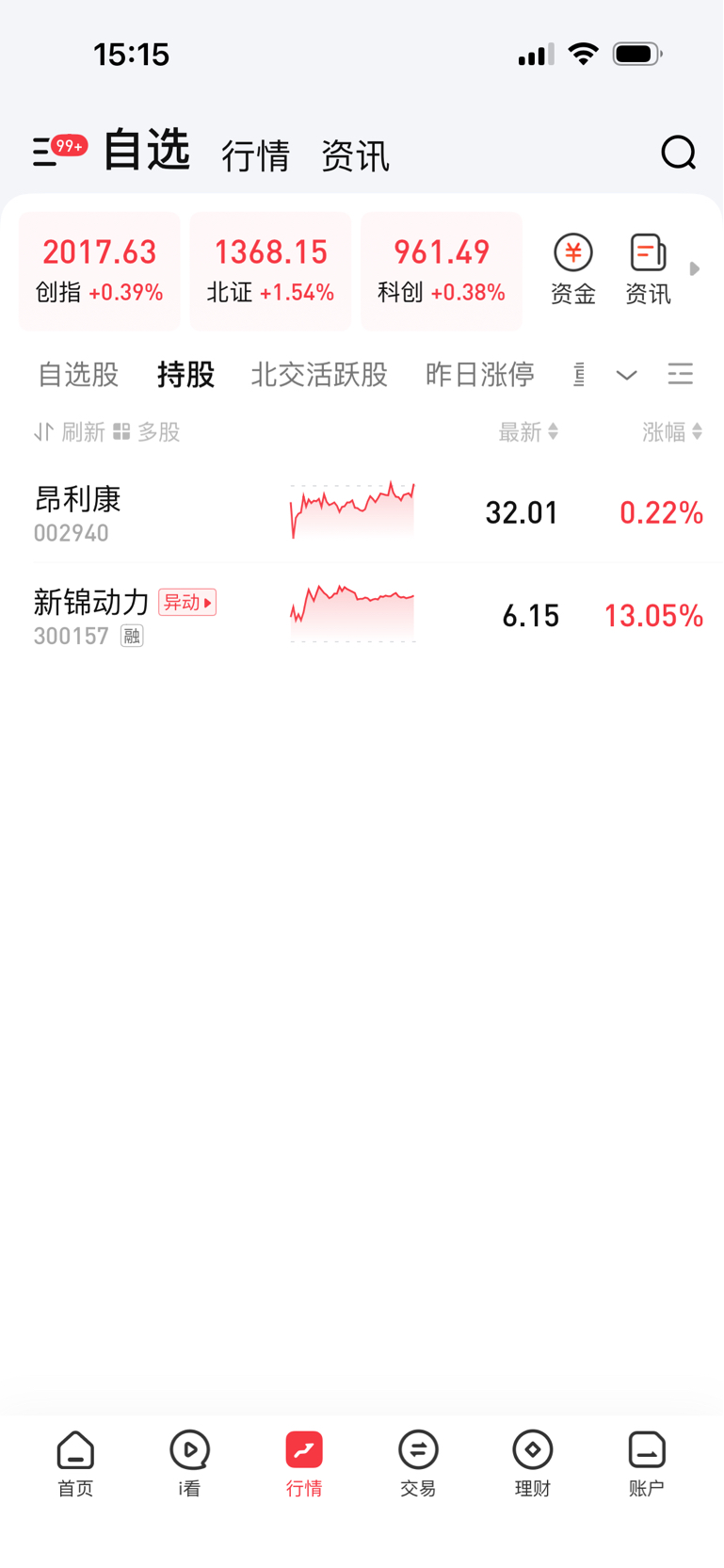This screenshot has height=1568, width=724.
Task: Switch to 多股 multi-stock view
Action: click(x=146, y=432)
